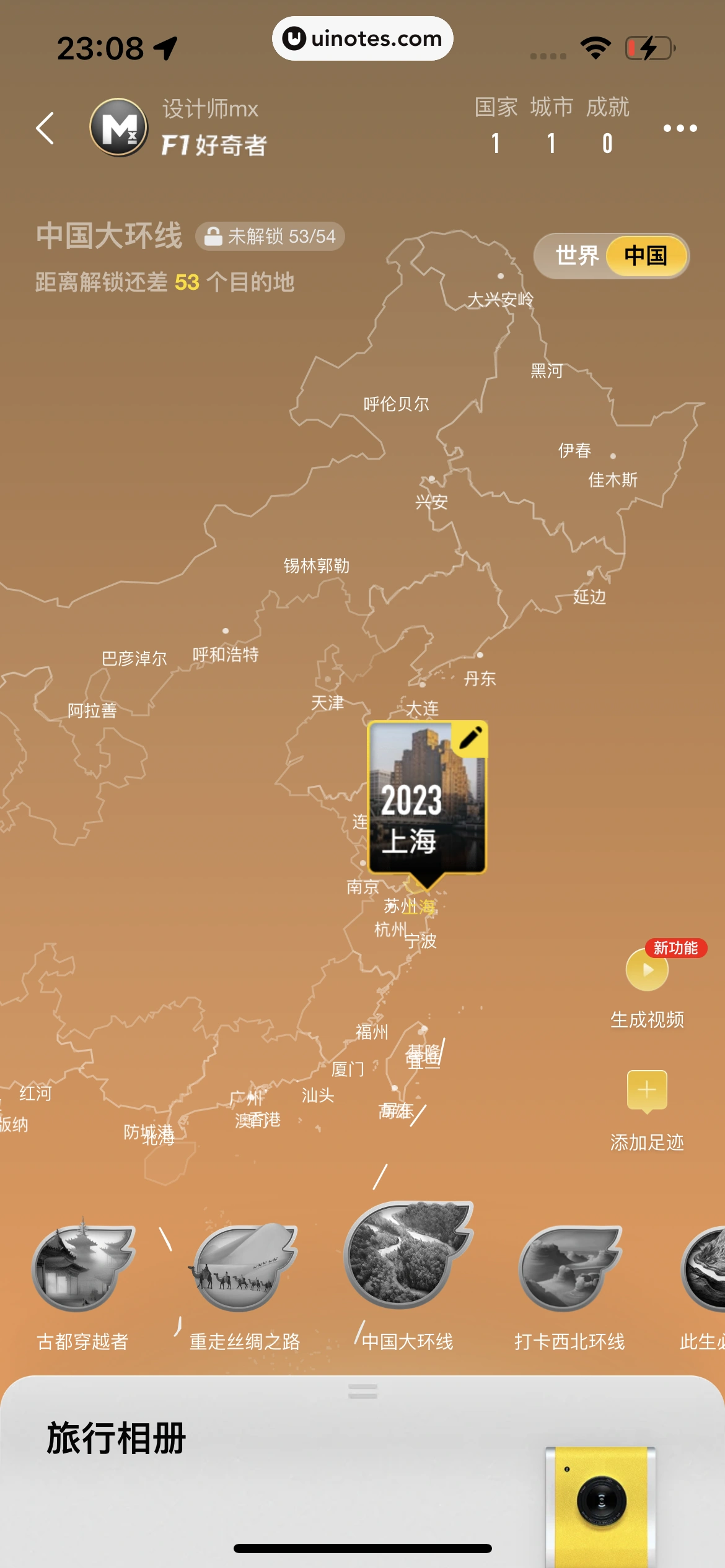
Task: Add a new footprint via 添加足迹
Action: coord(647,1091)
